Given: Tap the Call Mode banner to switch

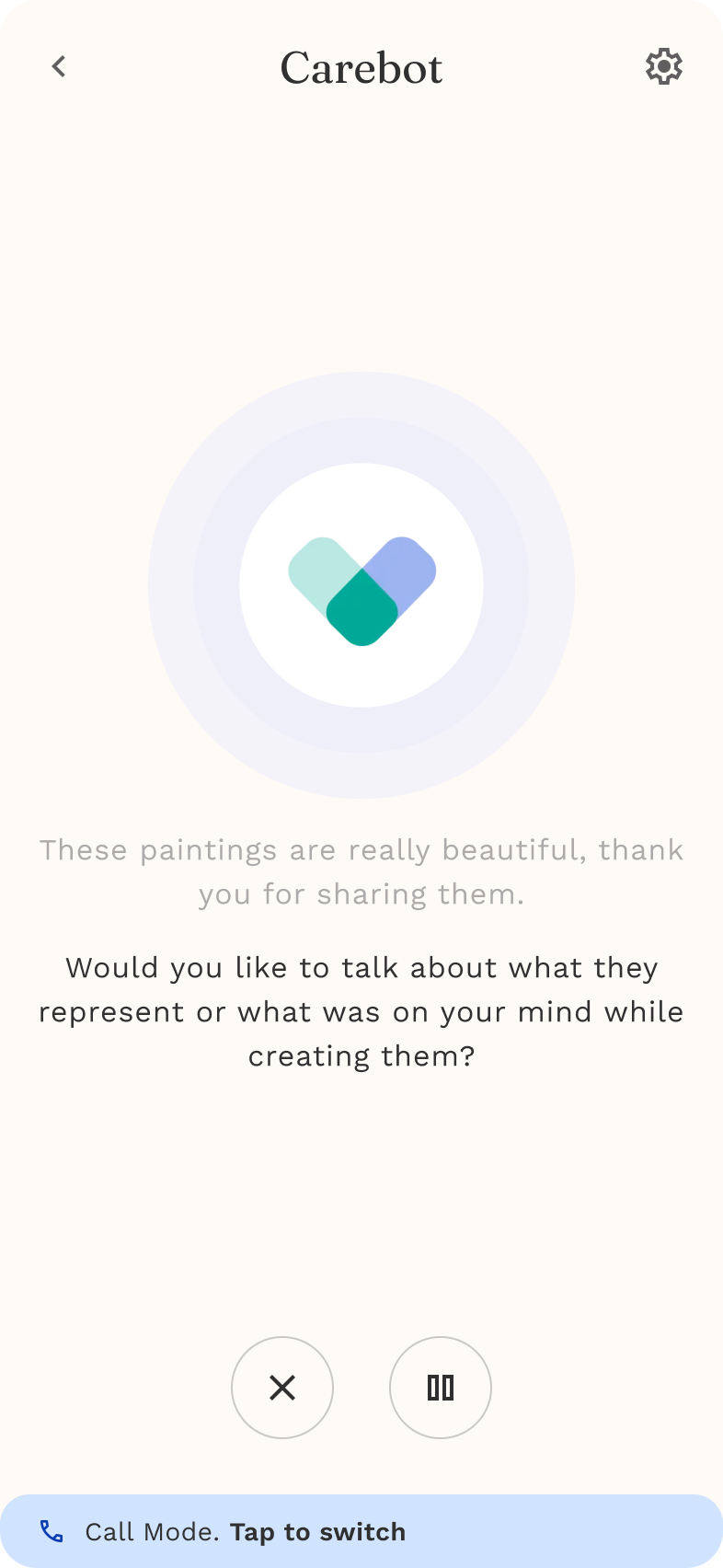Looking at the screenshot, I should pos(361,1531).
